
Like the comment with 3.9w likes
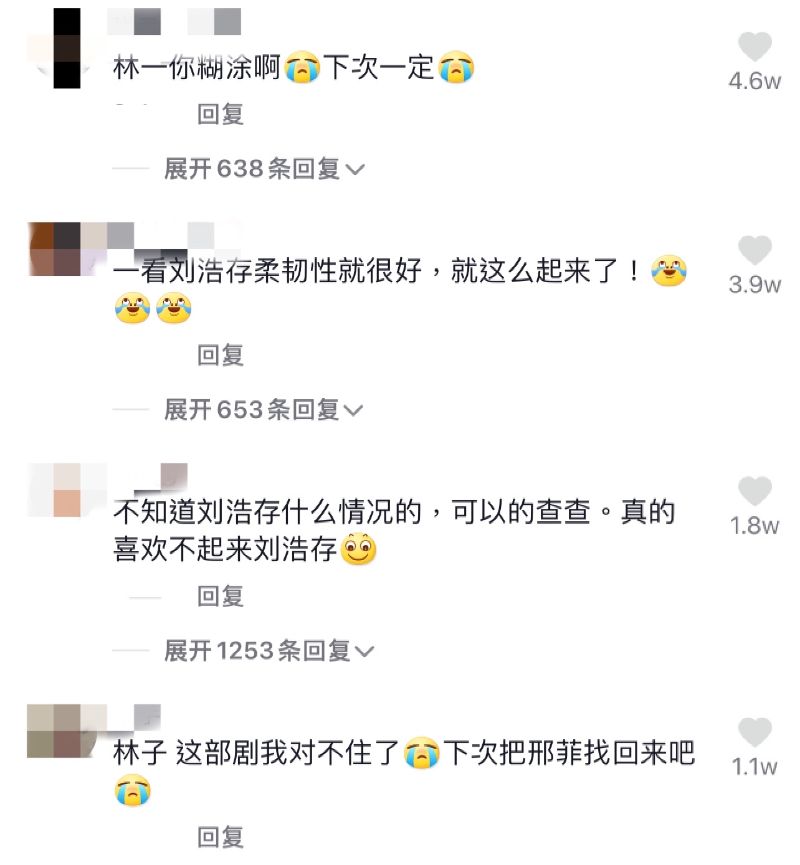755,251
